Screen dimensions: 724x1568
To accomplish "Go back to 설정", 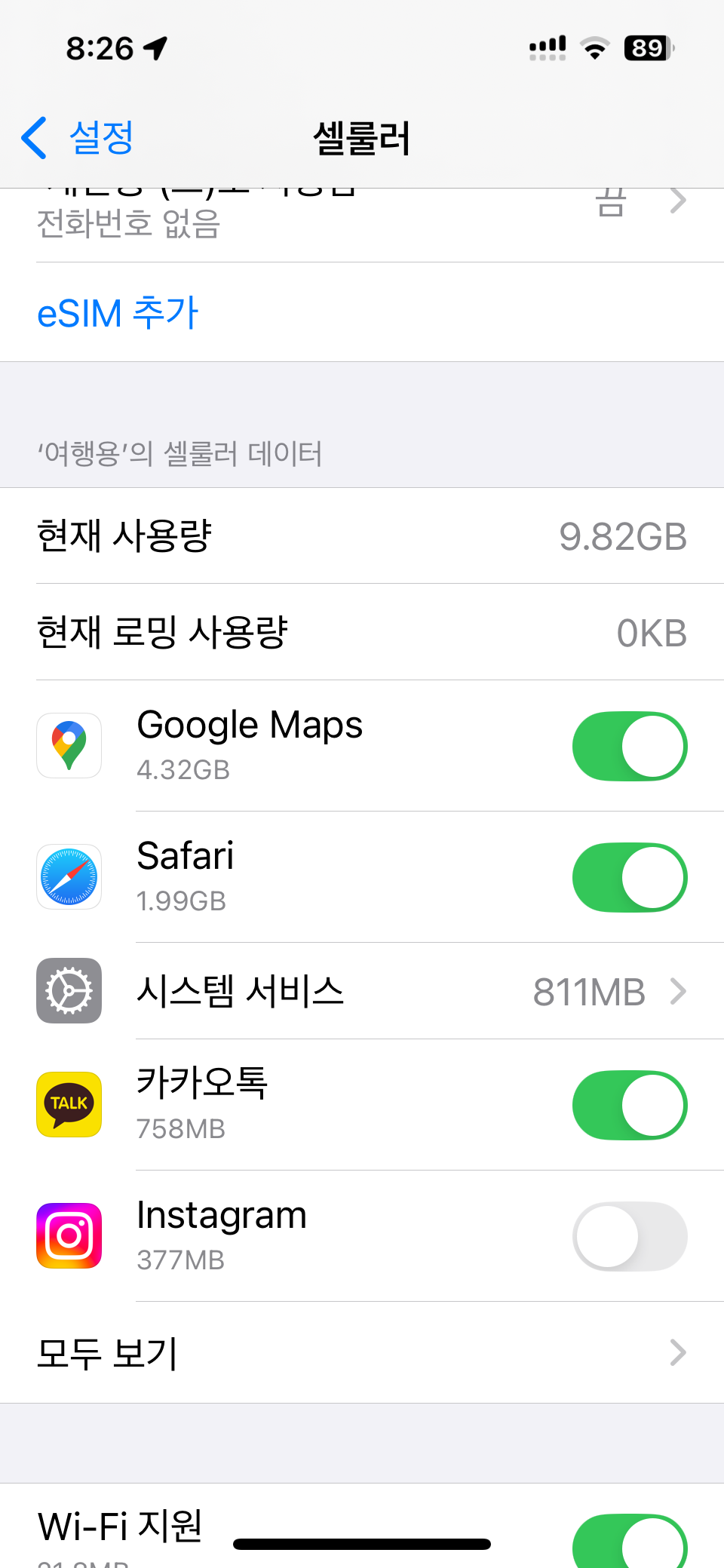I will pos(78,138).
